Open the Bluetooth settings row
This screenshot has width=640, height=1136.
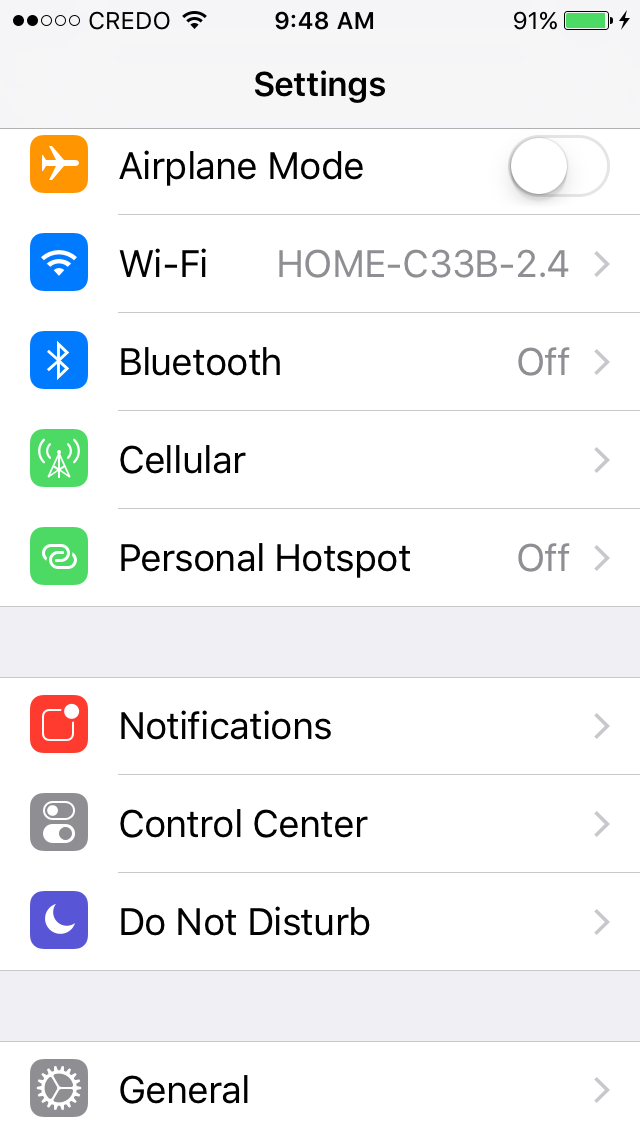tap(320, 362)
